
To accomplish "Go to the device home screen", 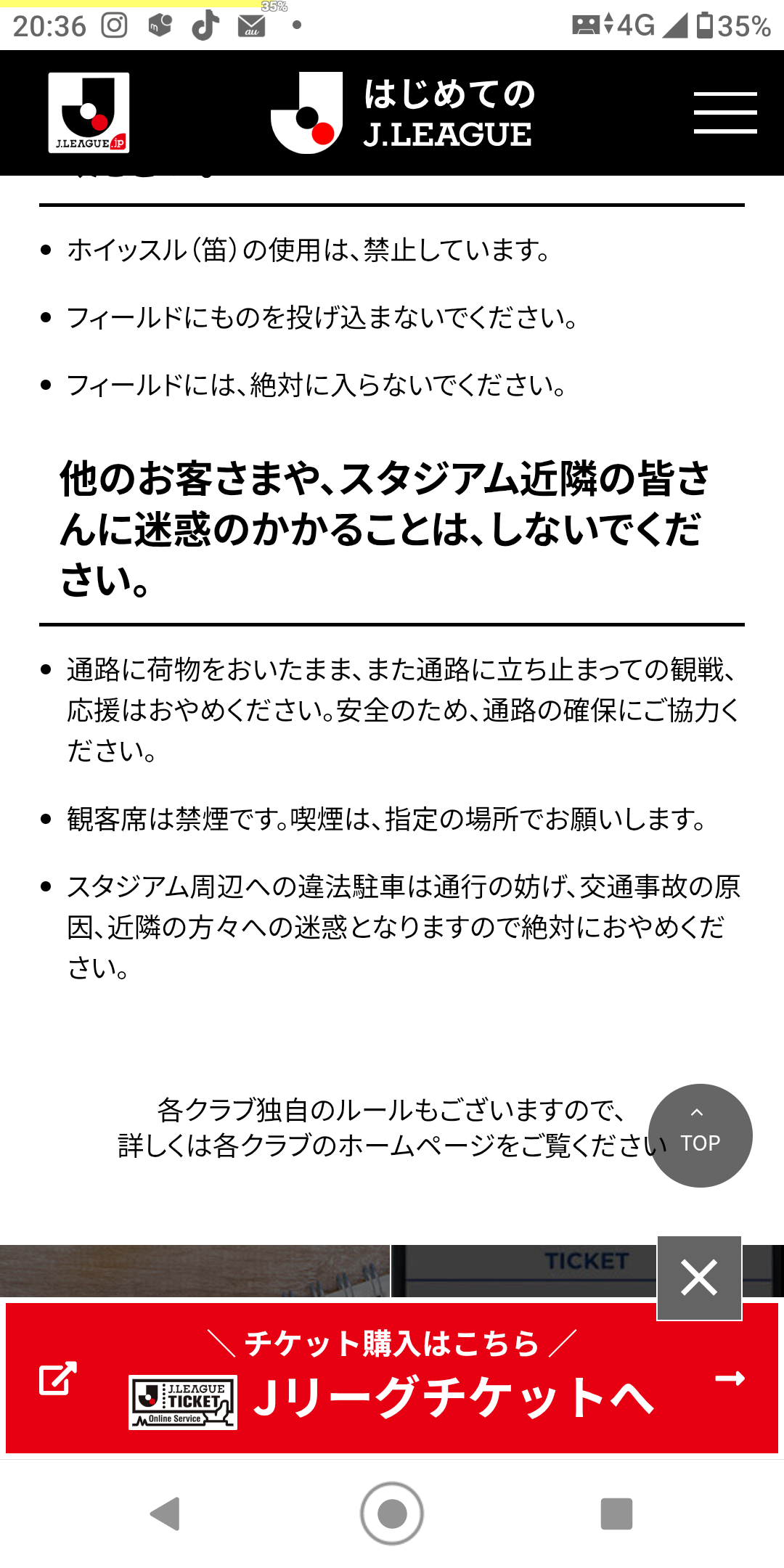I will point(392,1514).
